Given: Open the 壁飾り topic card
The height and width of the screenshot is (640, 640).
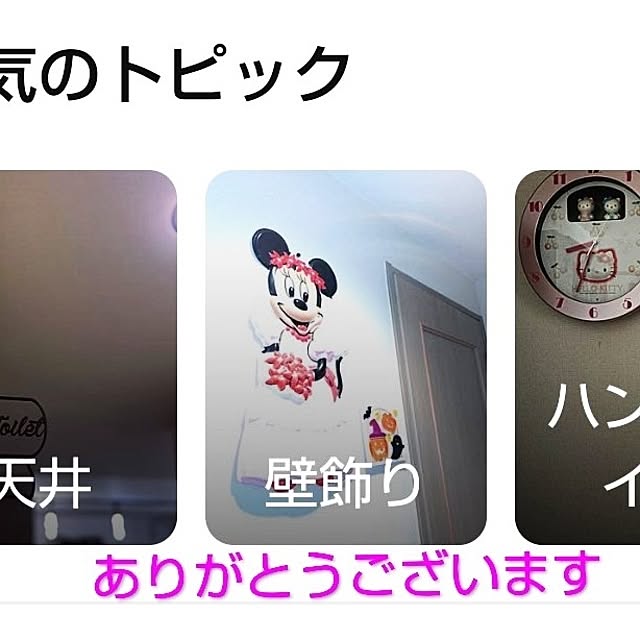Looking at the screenshot, I should coord(345,357).
